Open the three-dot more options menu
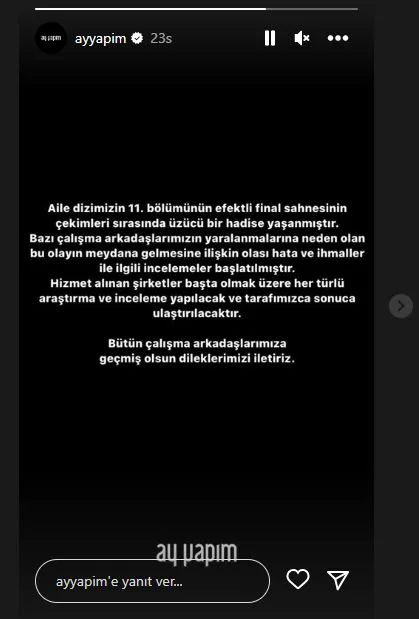The height and width of the screenshot is (619, 419). click(338, 38)
